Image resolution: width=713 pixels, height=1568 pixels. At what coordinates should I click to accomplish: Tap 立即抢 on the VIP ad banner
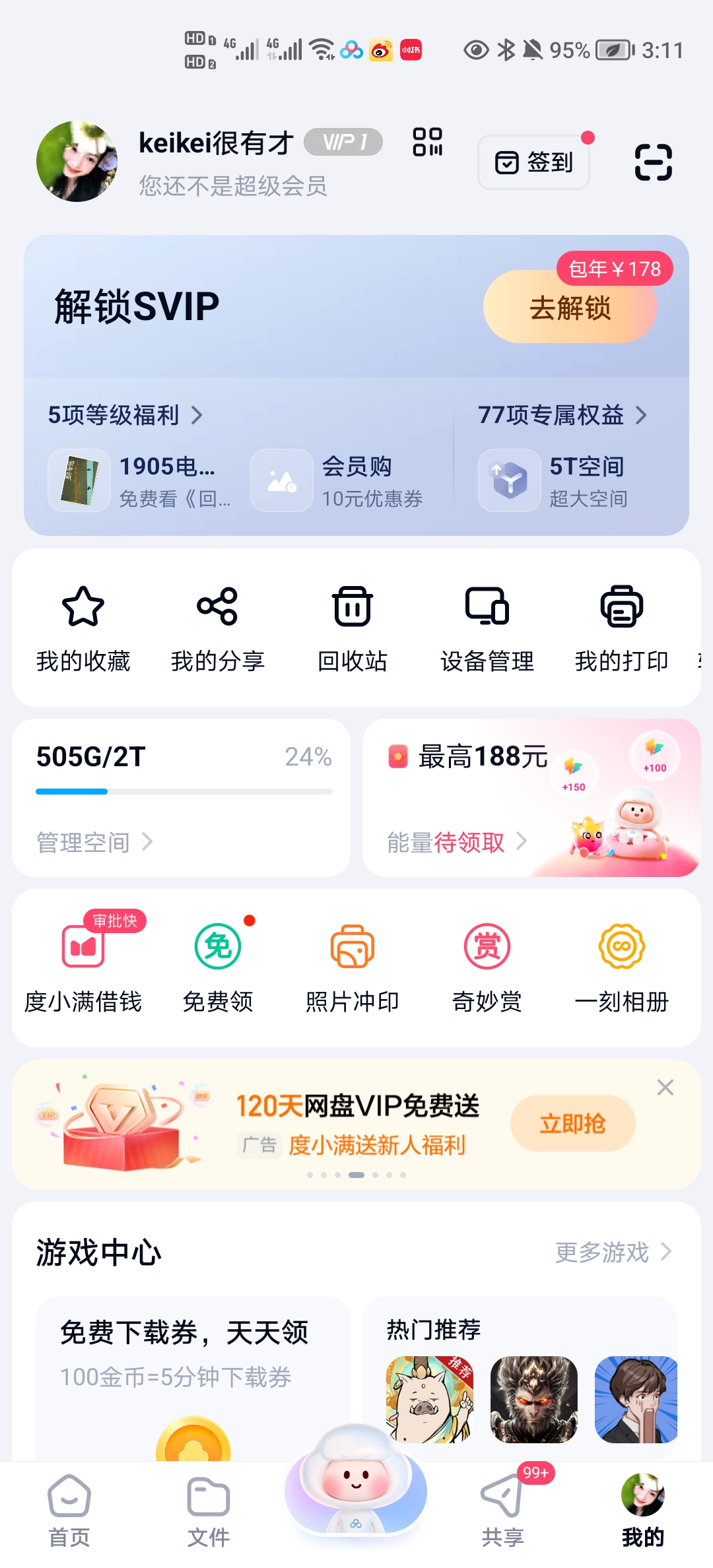572,1123
